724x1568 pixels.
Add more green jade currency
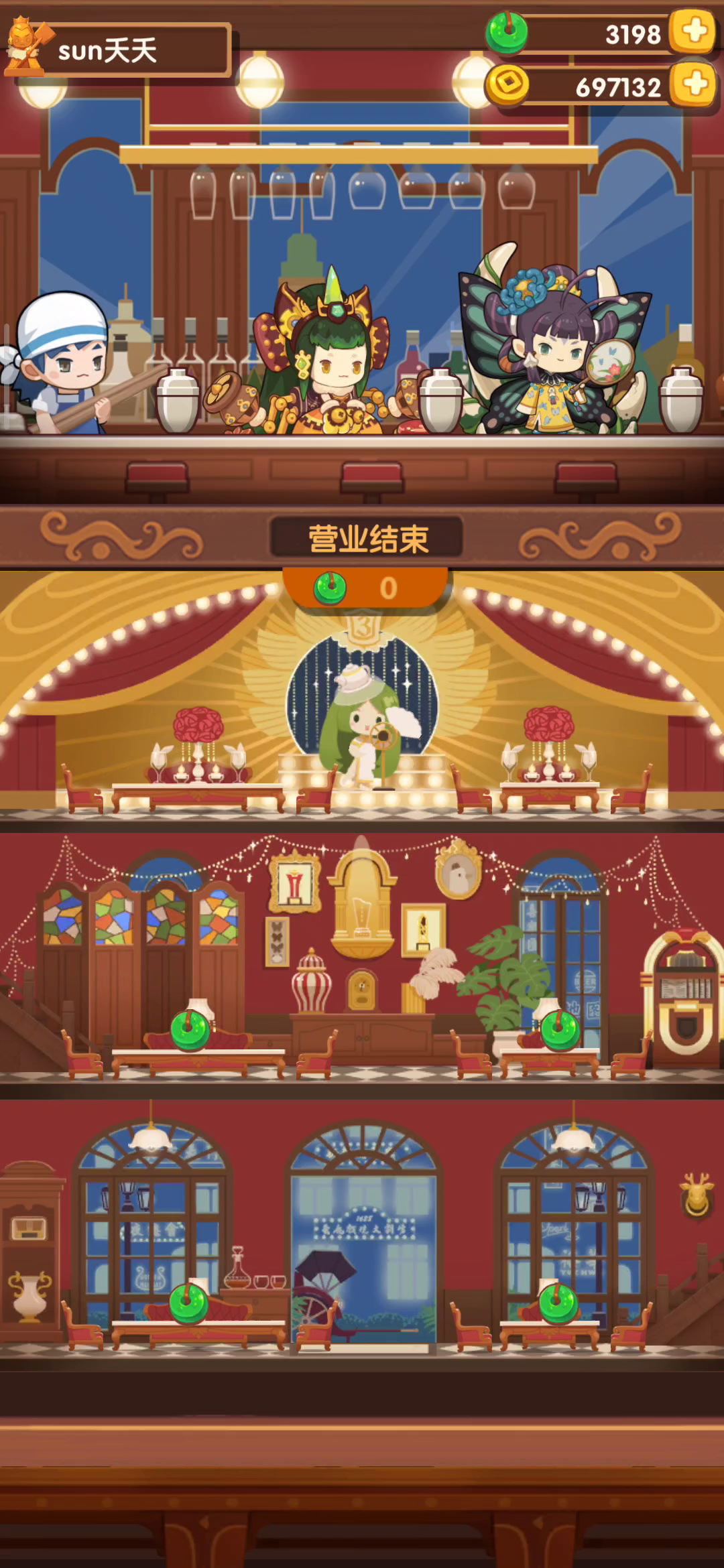pyautogui.click(x=694, y=31)
